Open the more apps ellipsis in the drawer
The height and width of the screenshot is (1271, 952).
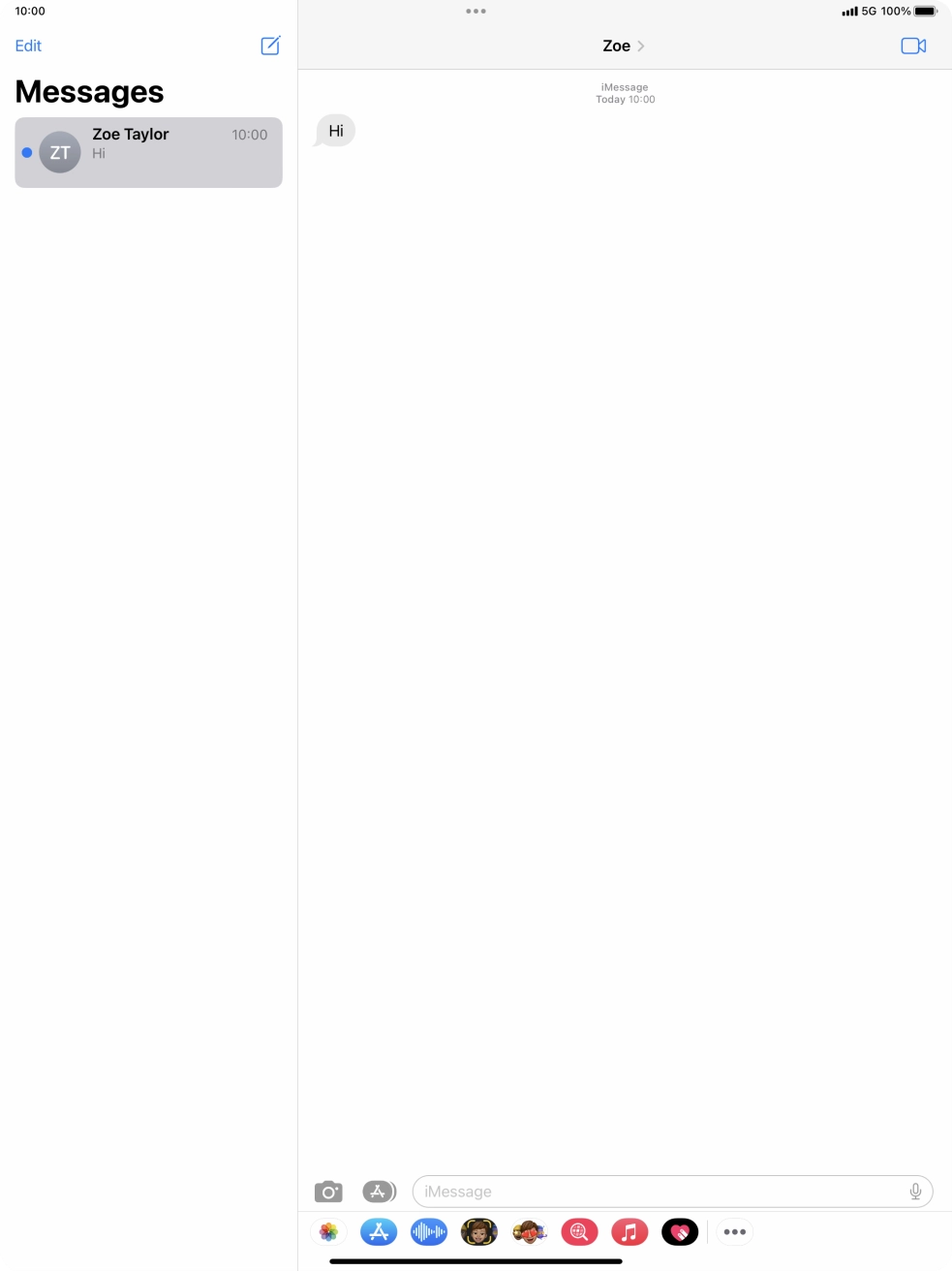point(734,1231)
